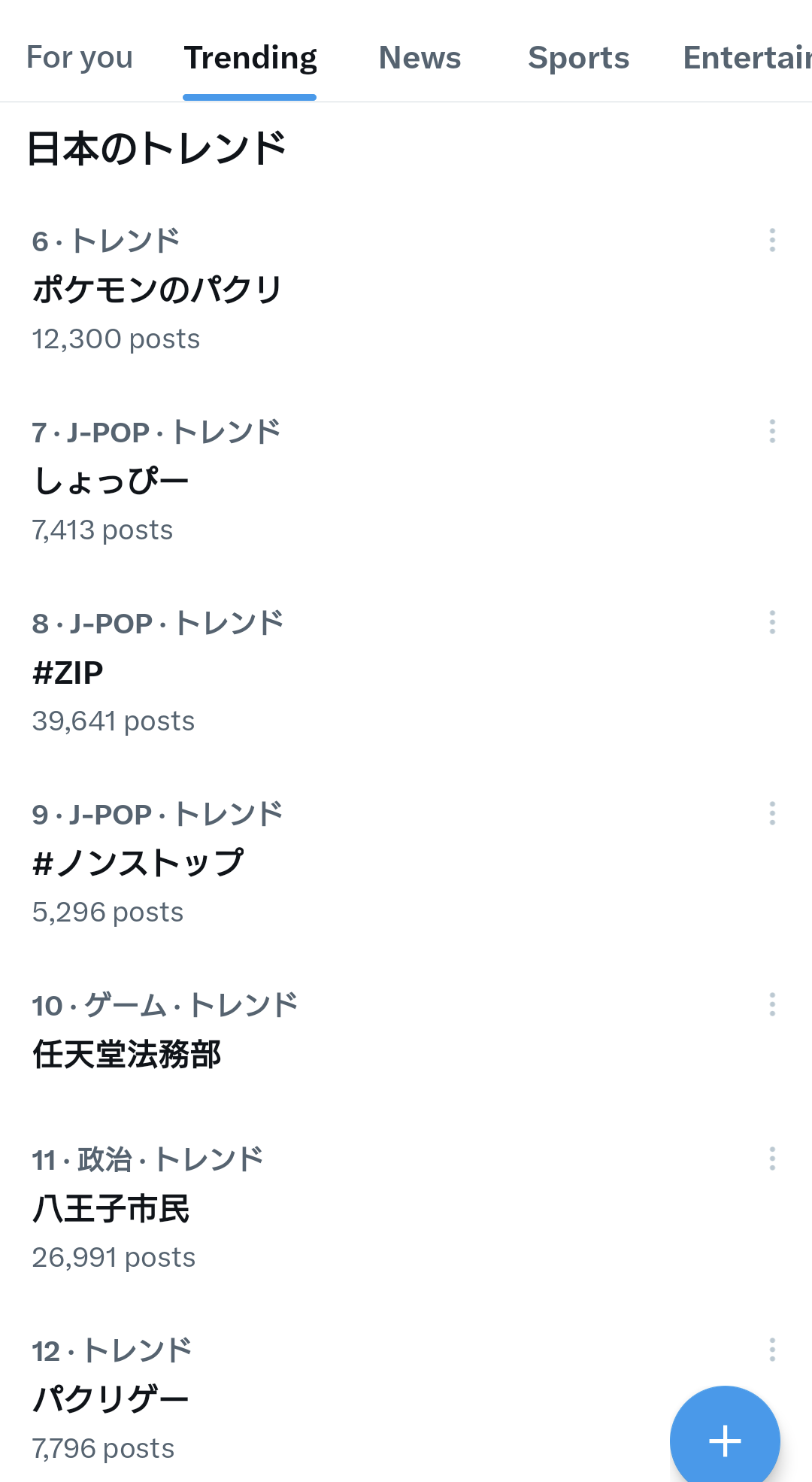Compose a new post
Screen dimensions: 812x1482
(x=725, y=1440)
